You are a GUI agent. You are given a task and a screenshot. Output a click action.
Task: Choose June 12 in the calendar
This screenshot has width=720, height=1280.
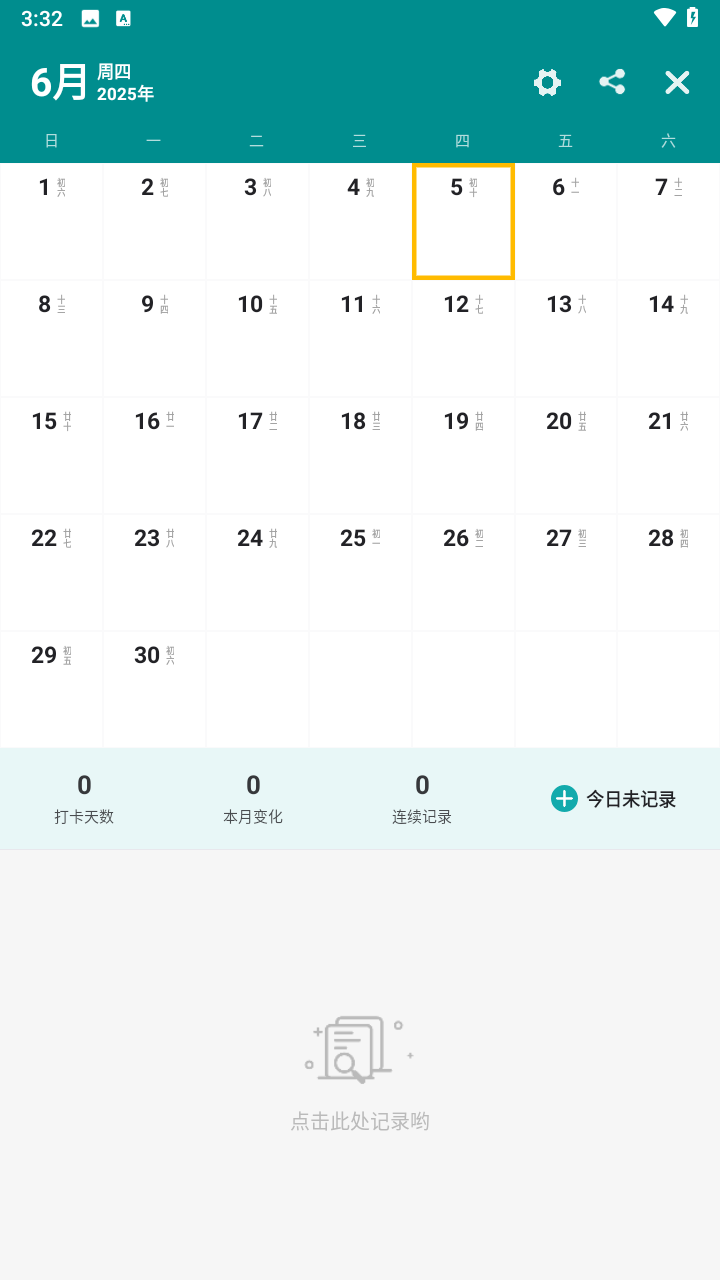click(x=463, y=338)
